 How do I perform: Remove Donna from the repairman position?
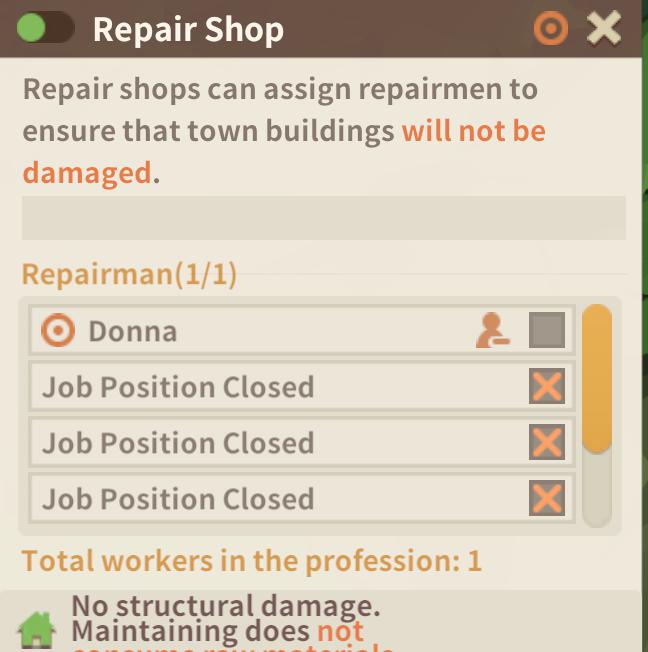coord(493,331)
